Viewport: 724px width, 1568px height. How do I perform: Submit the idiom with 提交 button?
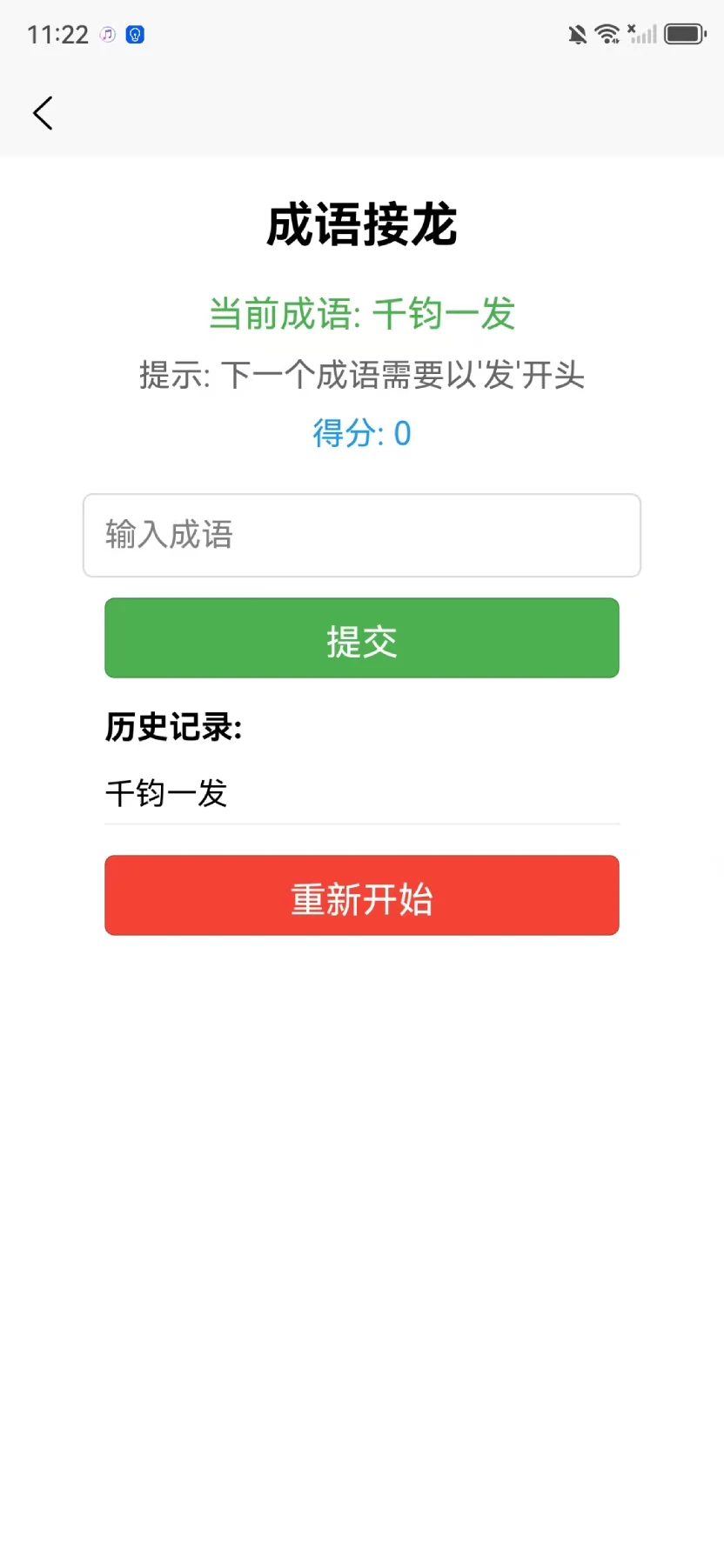pyautogui.click(x=361, y=637)
